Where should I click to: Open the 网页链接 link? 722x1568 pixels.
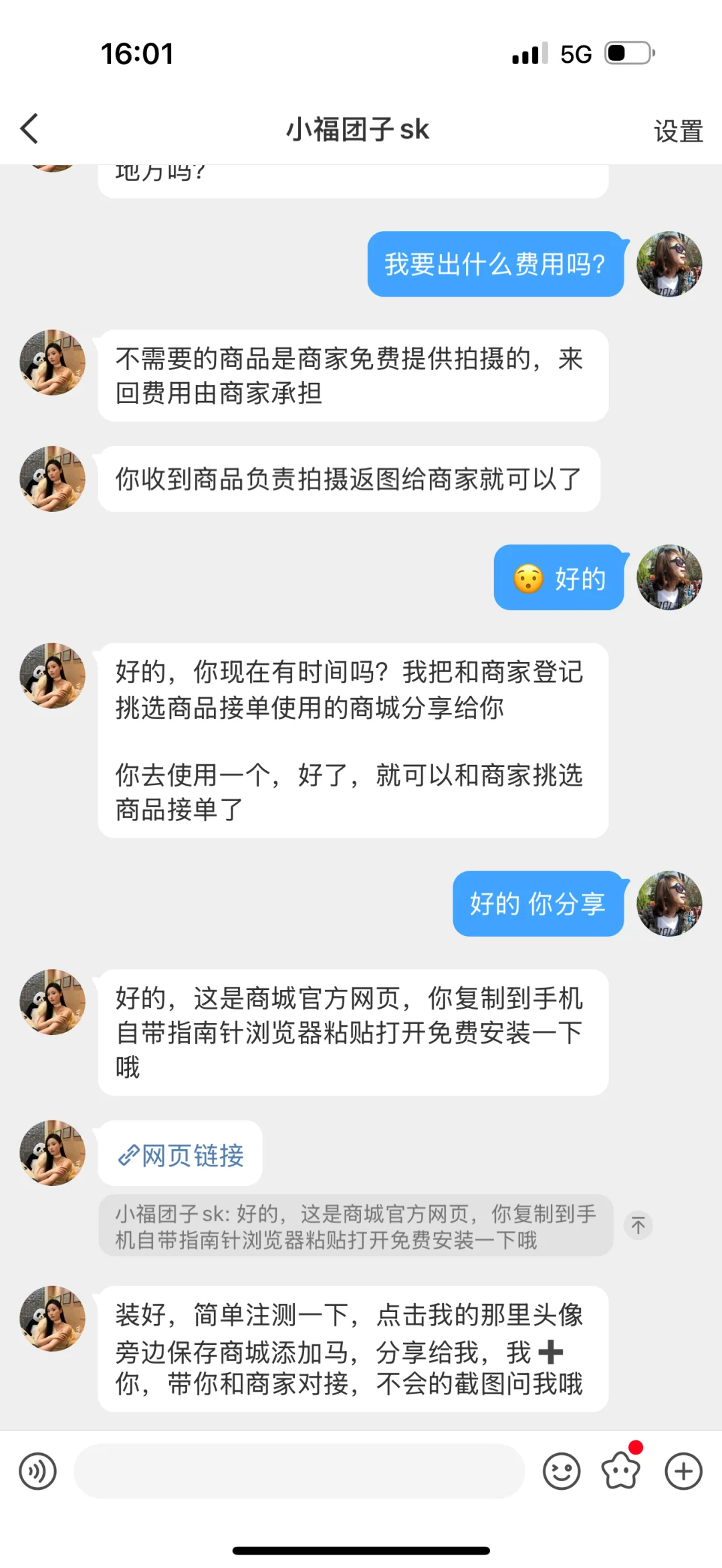pos(180,1155)
